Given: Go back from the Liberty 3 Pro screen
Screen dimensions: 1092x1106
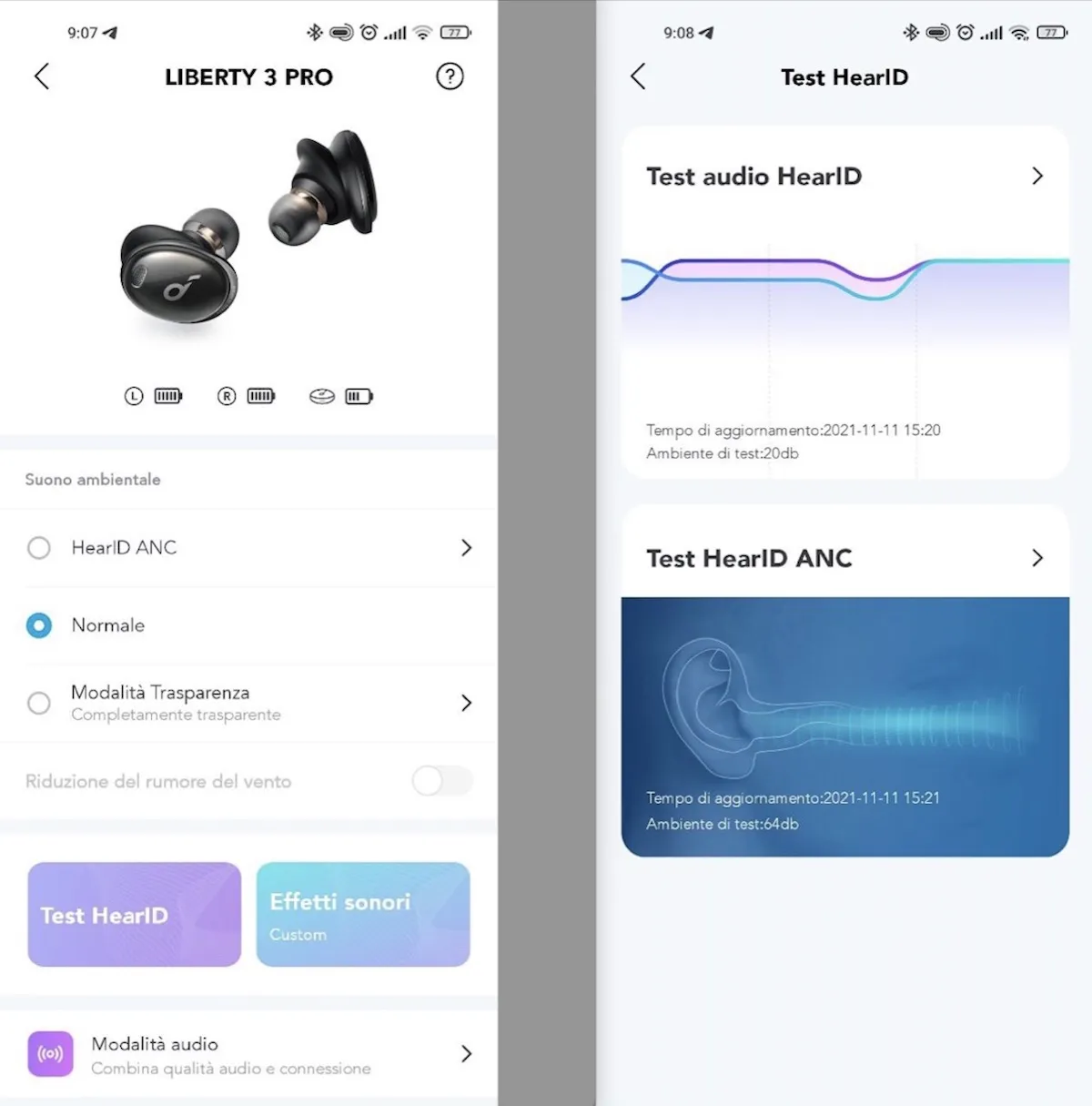Looking at the screenshot, I should point(42,76).
